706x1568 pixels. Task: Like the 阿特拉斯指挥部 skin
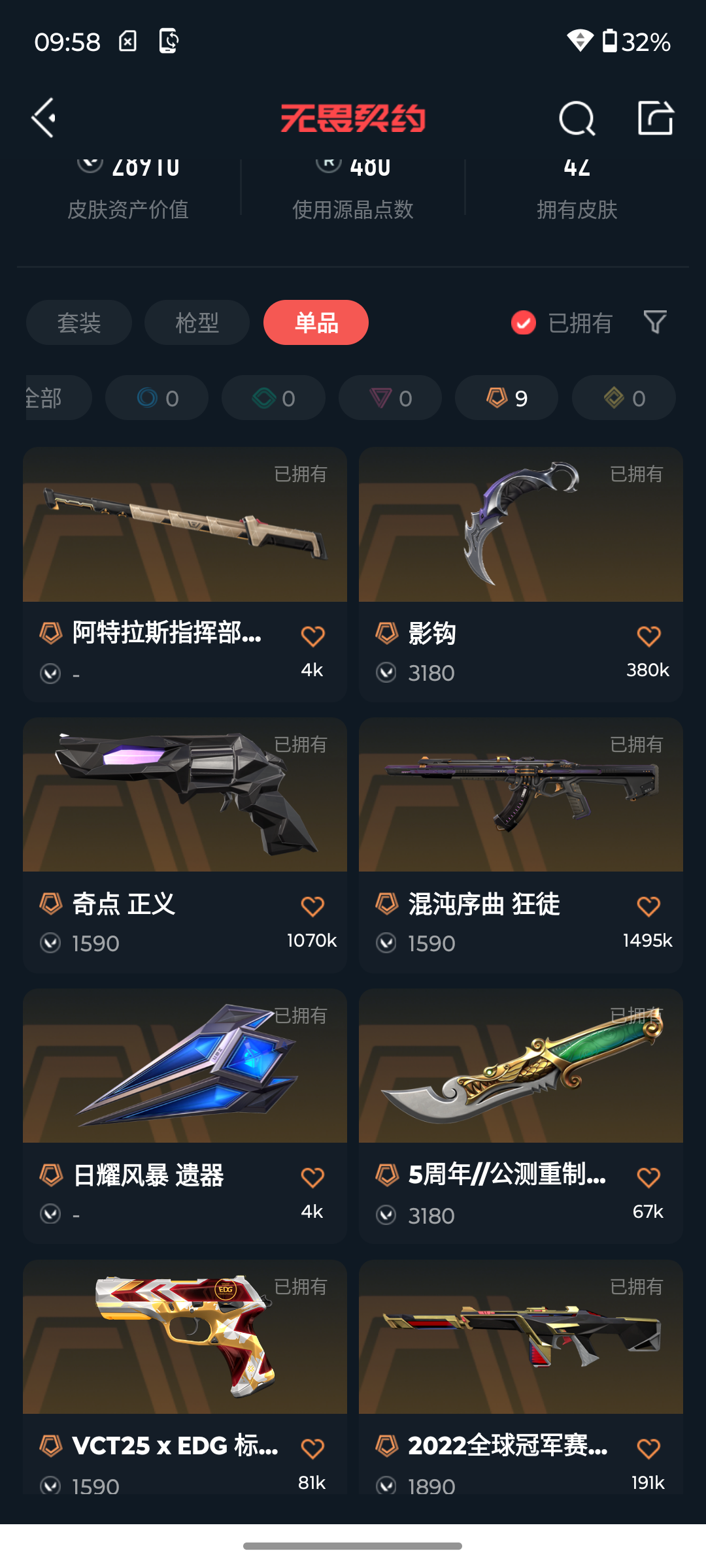[312, 636]
